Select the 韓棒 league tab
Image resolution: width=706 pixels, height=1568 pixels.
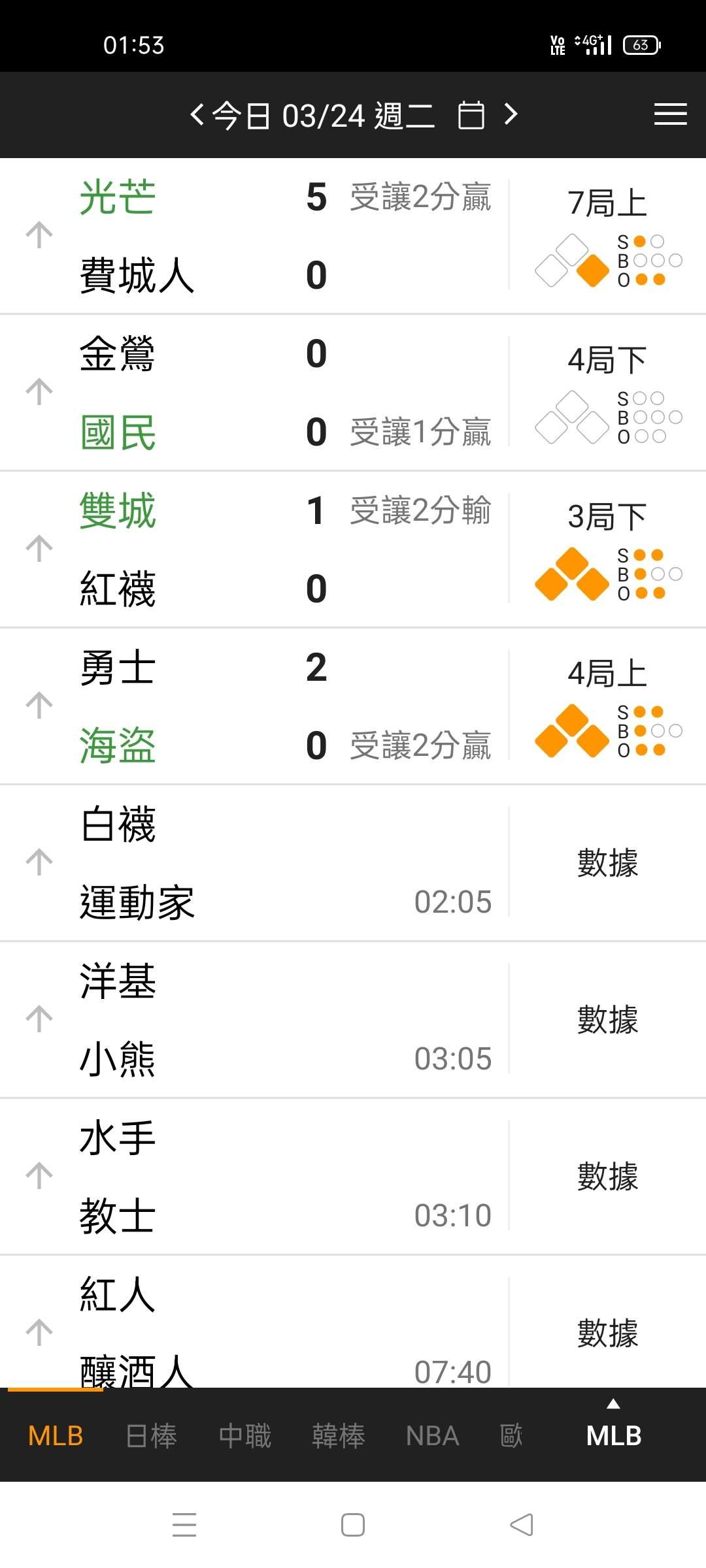tap(339, 1435)
